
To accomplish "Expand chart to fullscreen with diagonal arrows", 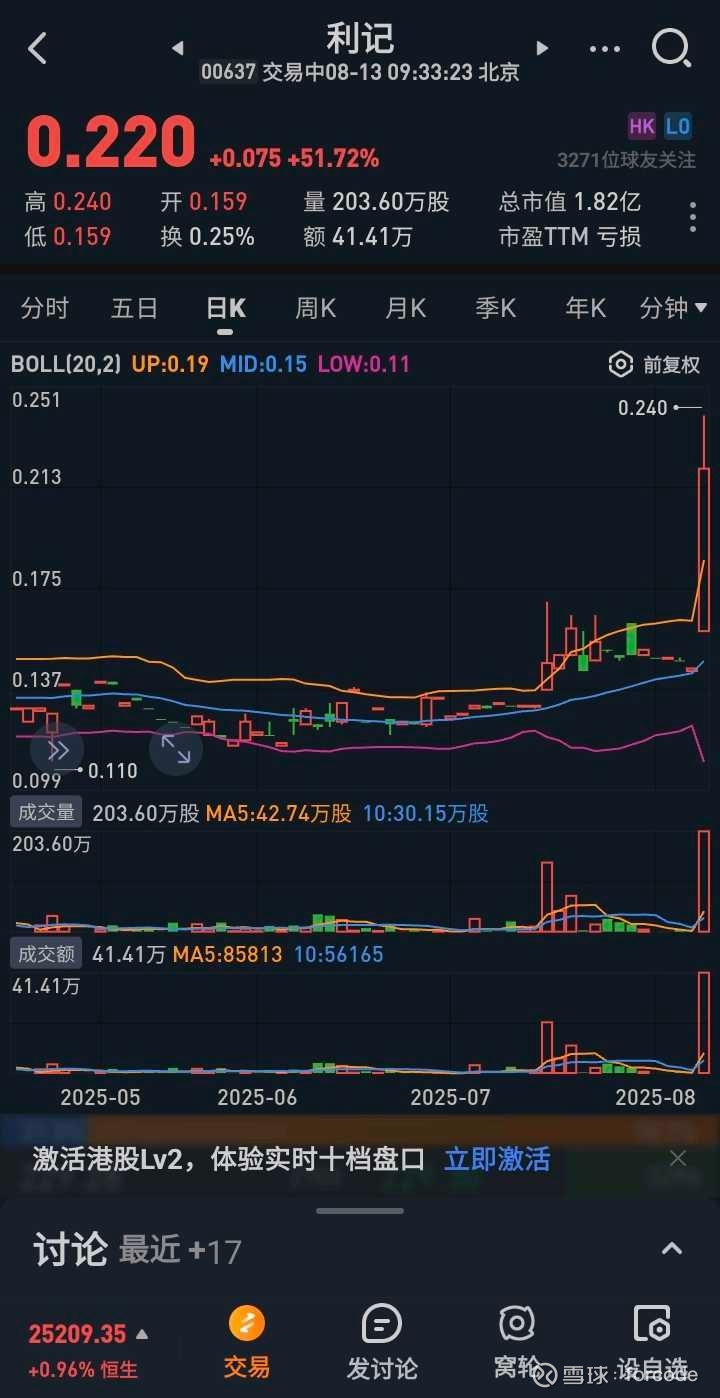I will pyautogui.click(x=176, y=749).
